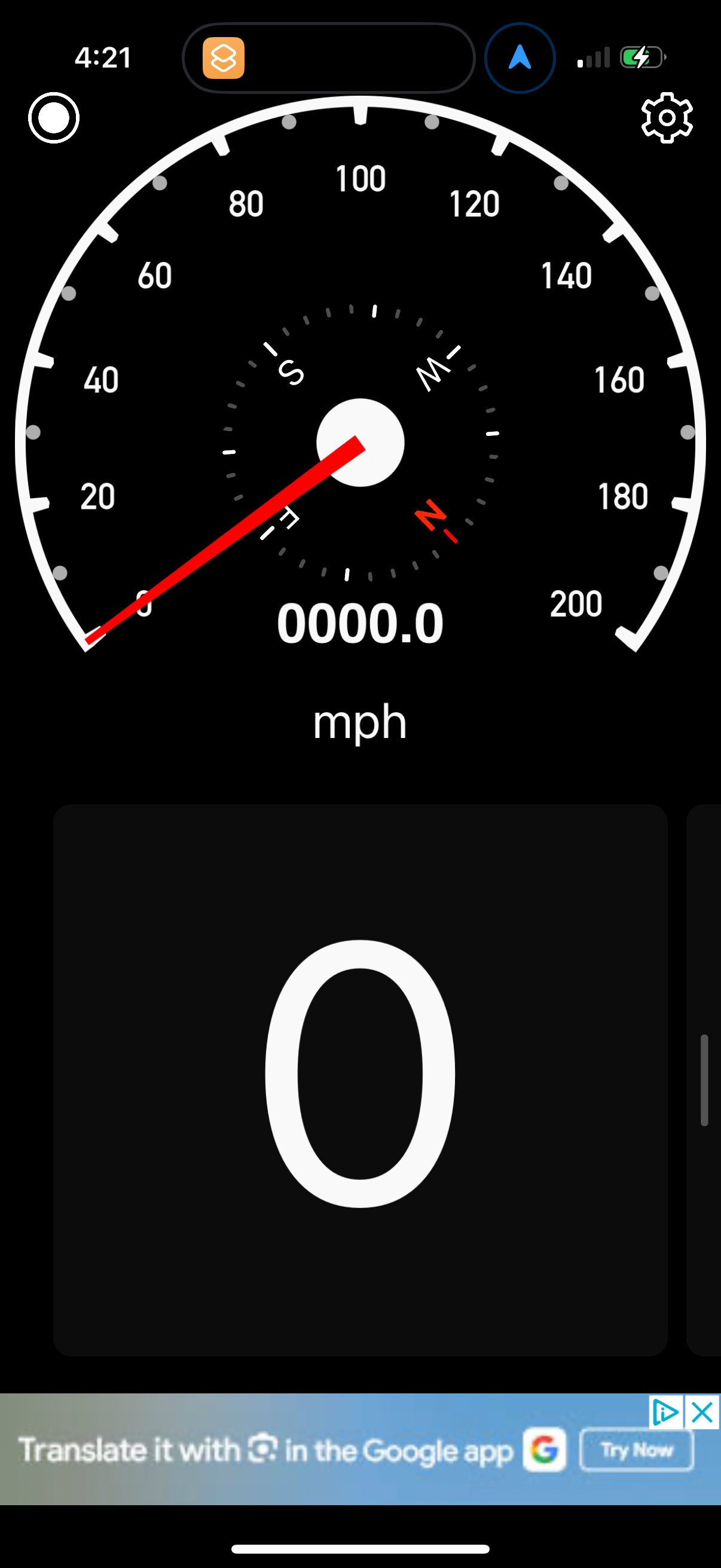Viewport: 721px width, 1568px height.
Task: Tap the Google logo in the banner ad
Action: coord(544,1451)
